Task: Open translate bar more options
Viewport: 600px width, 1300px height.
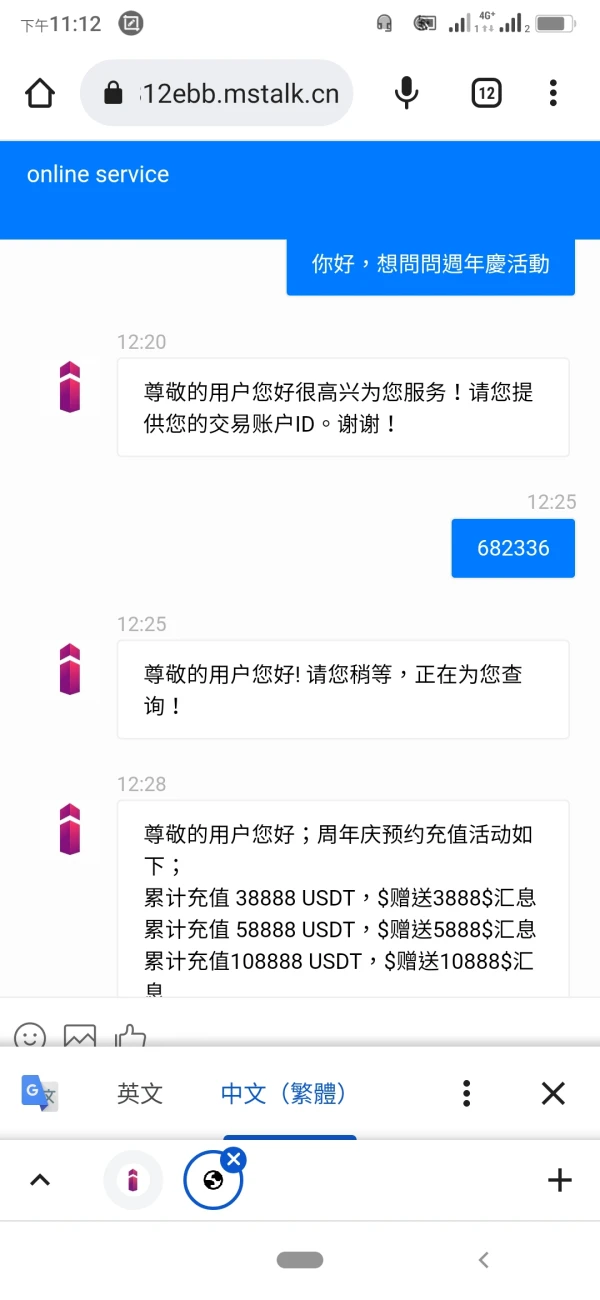Action: tap(466, 1094)
